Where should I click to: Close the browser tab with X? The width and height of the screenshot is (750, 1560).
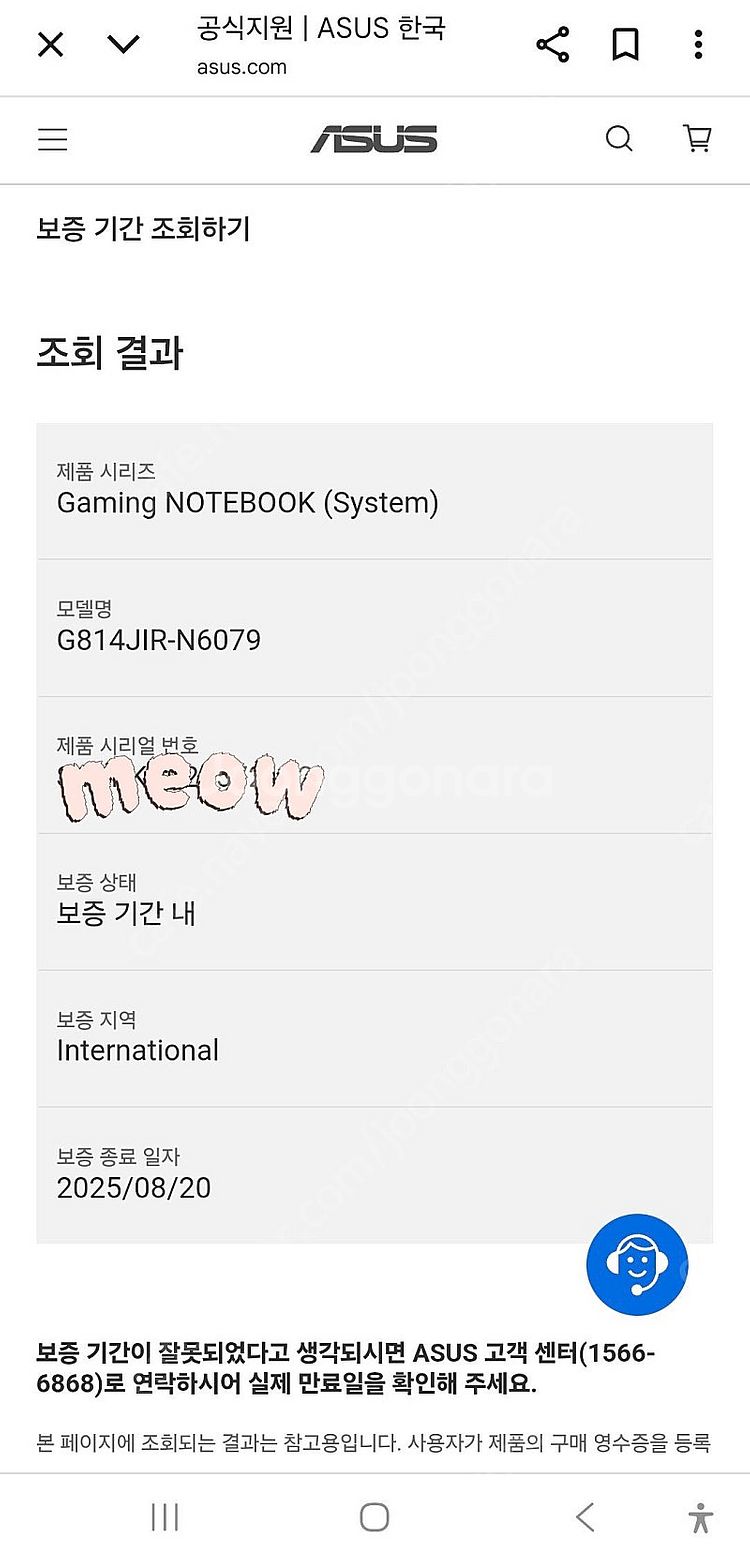(x=50, y=45)
